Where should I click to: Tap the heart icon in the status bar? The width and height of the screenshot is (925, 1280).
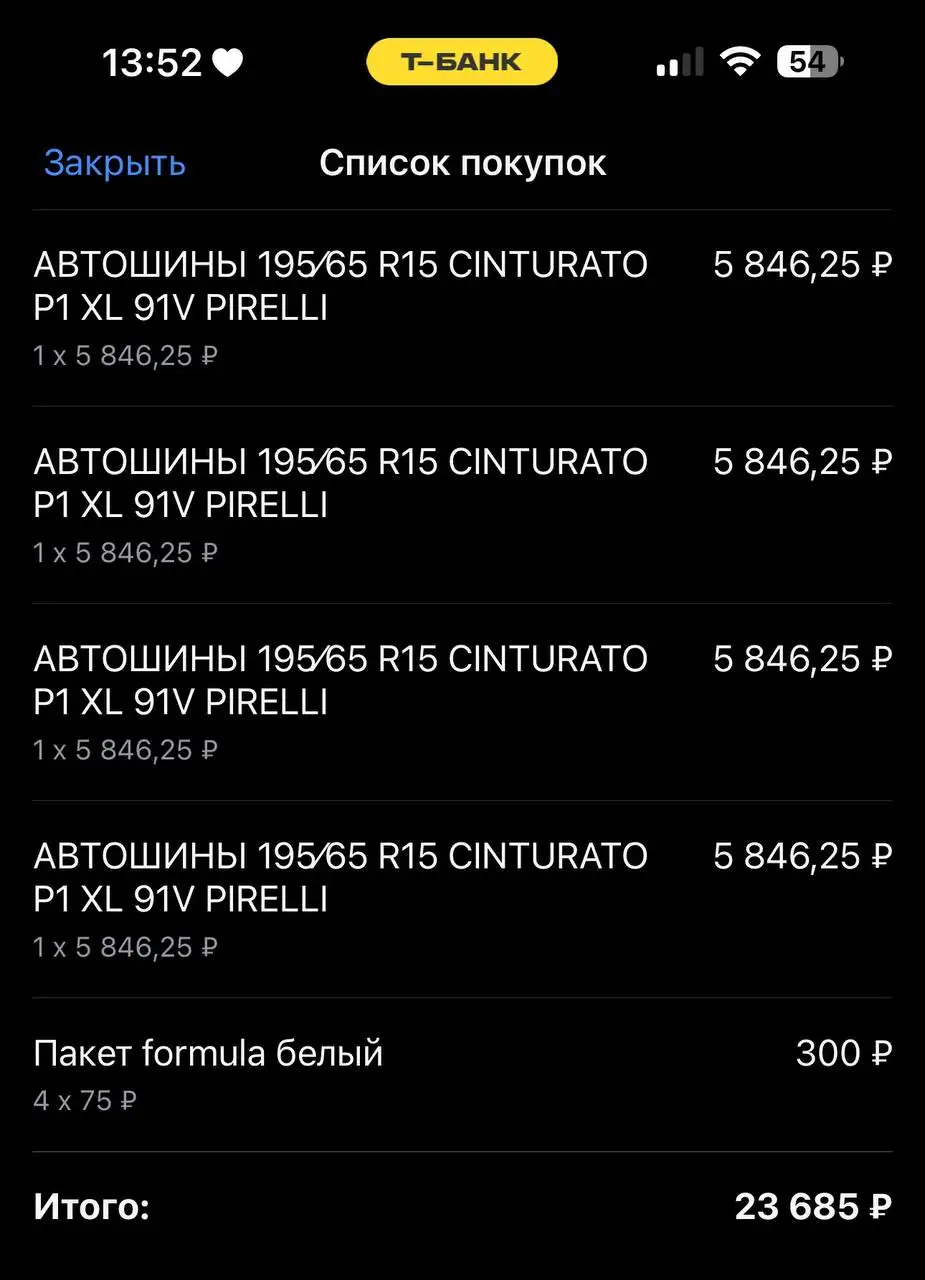[x=228, y=61]
